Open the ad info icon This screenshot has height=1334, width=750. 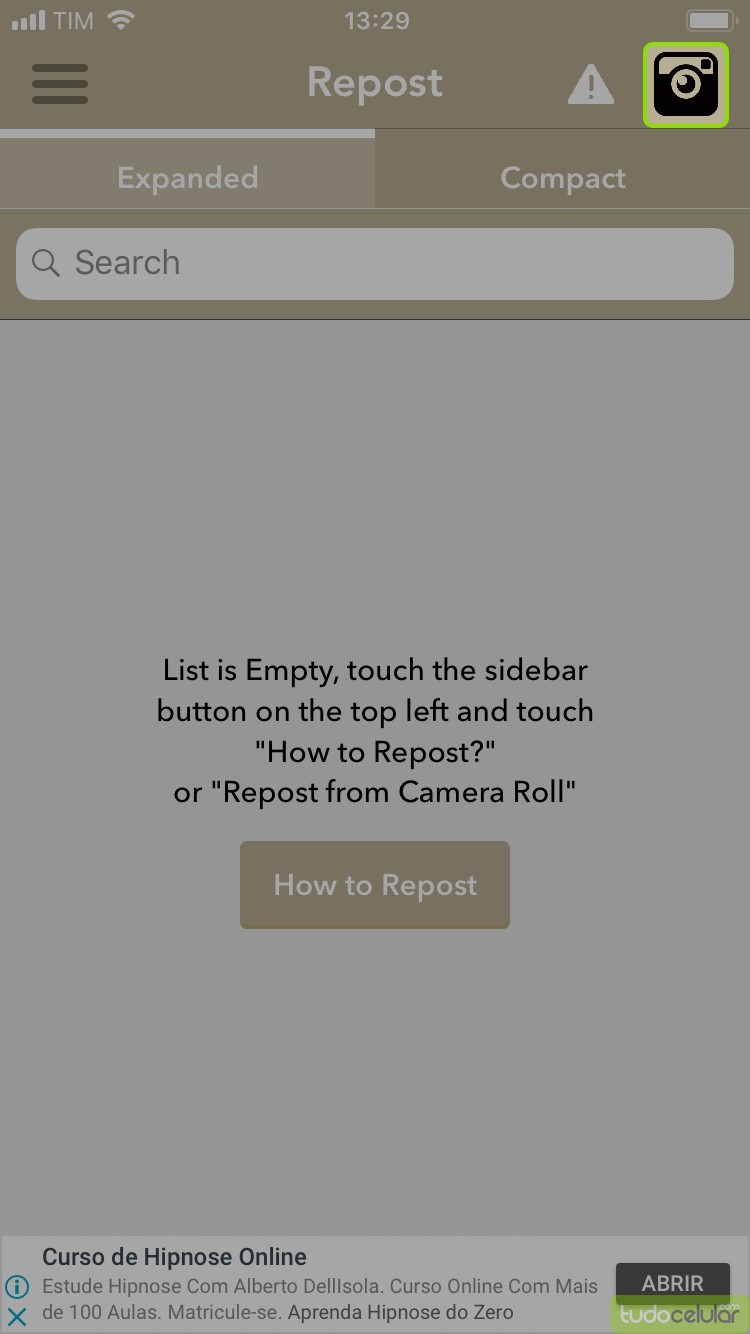pos(17,1287)
